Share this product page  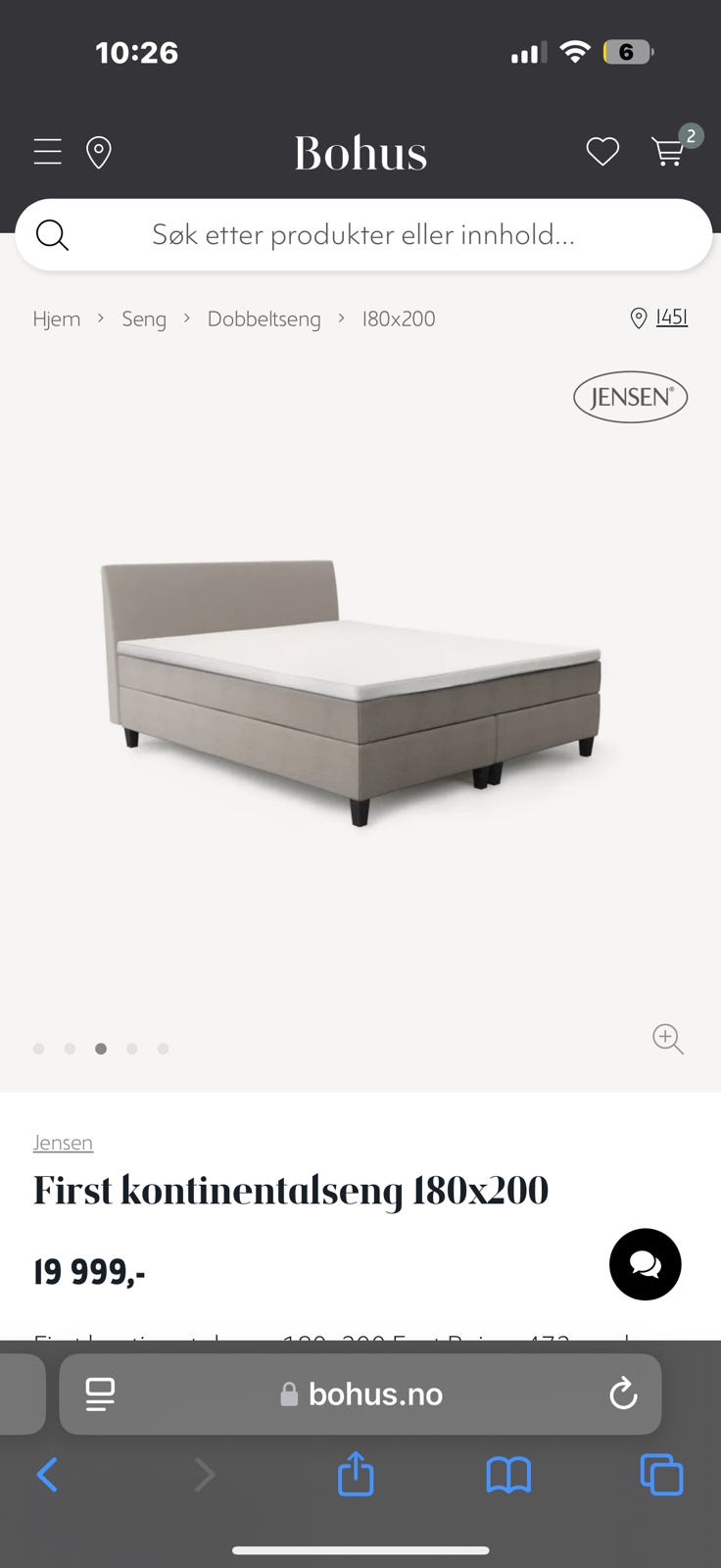[x=356, y=1474]
